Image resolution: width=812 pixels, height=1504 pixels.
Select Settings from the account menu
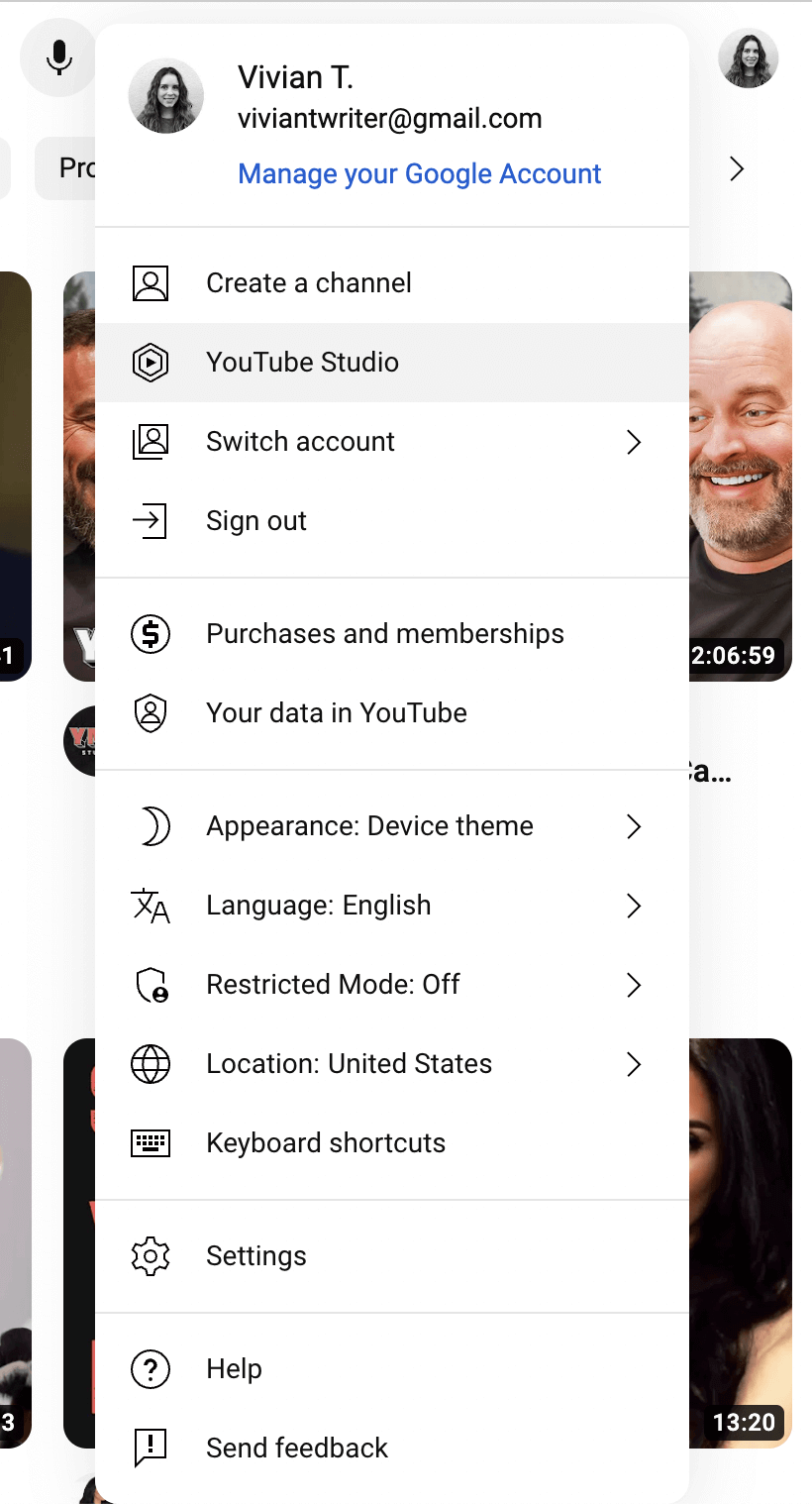point(255,1255)
